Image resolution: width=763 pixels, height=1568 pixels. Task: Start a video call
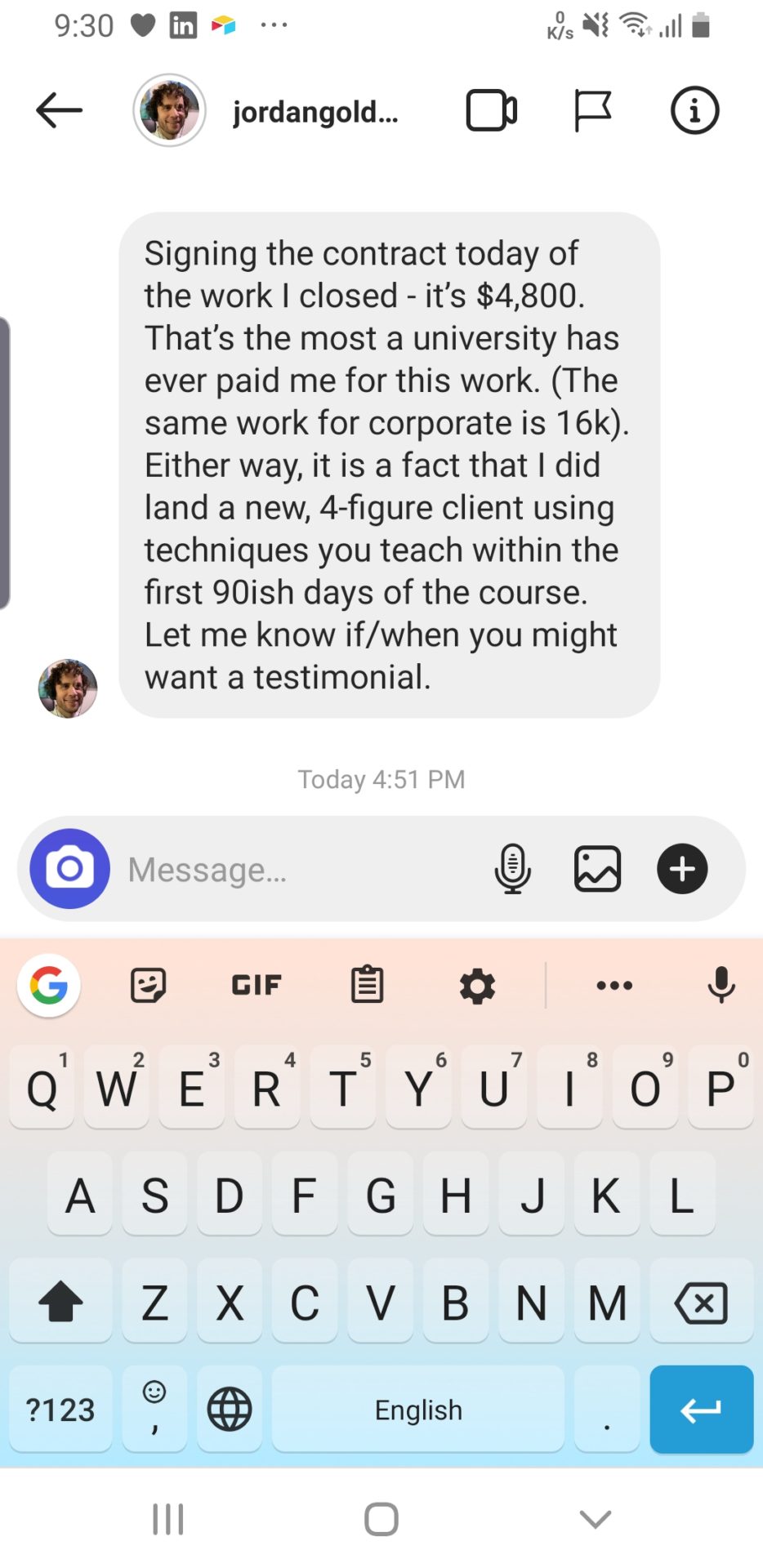[x=492, y=110]
